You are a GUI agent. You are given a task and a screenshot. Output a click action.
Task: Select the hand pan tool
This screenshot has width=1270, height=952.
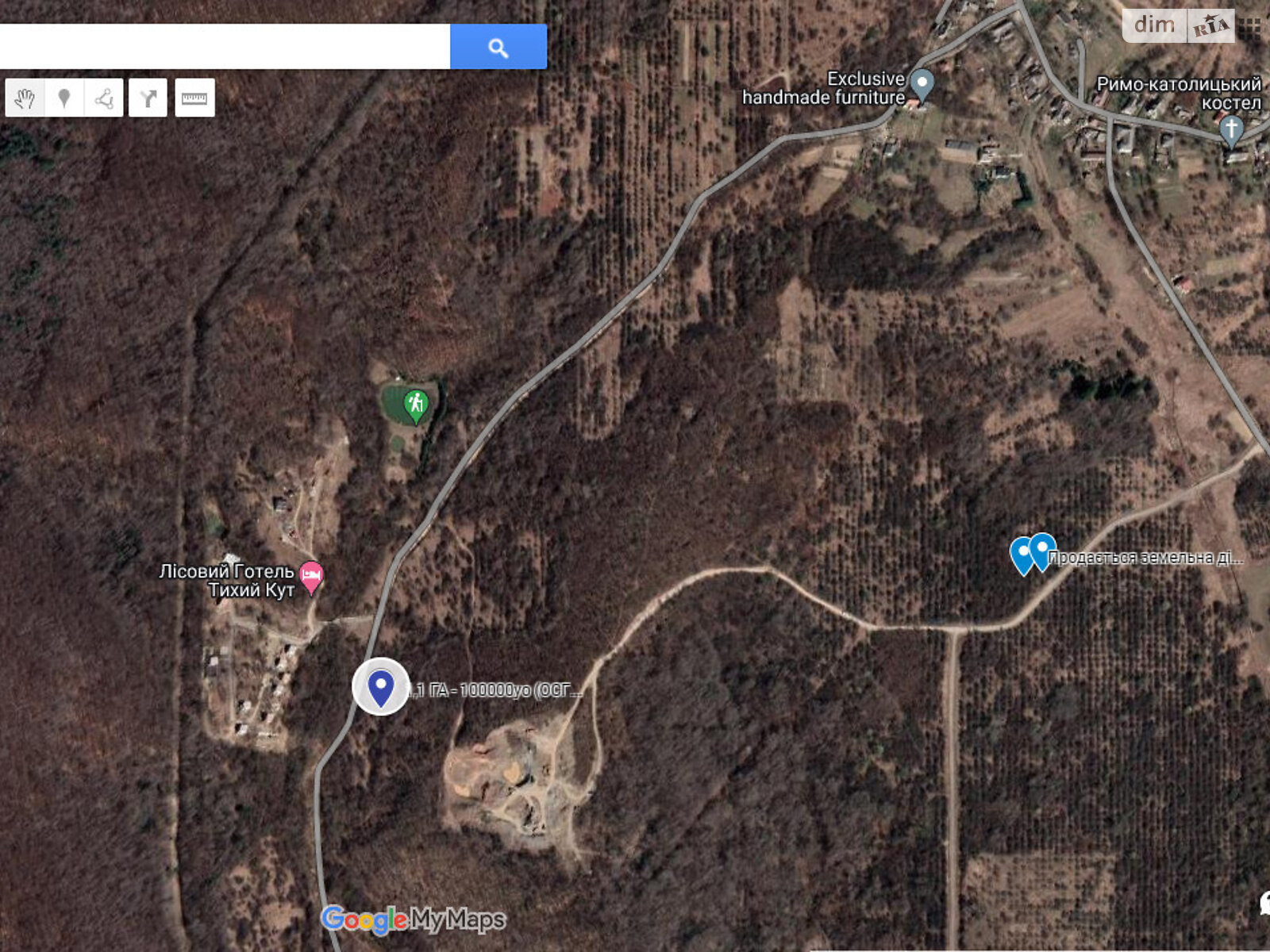(25, 98)
